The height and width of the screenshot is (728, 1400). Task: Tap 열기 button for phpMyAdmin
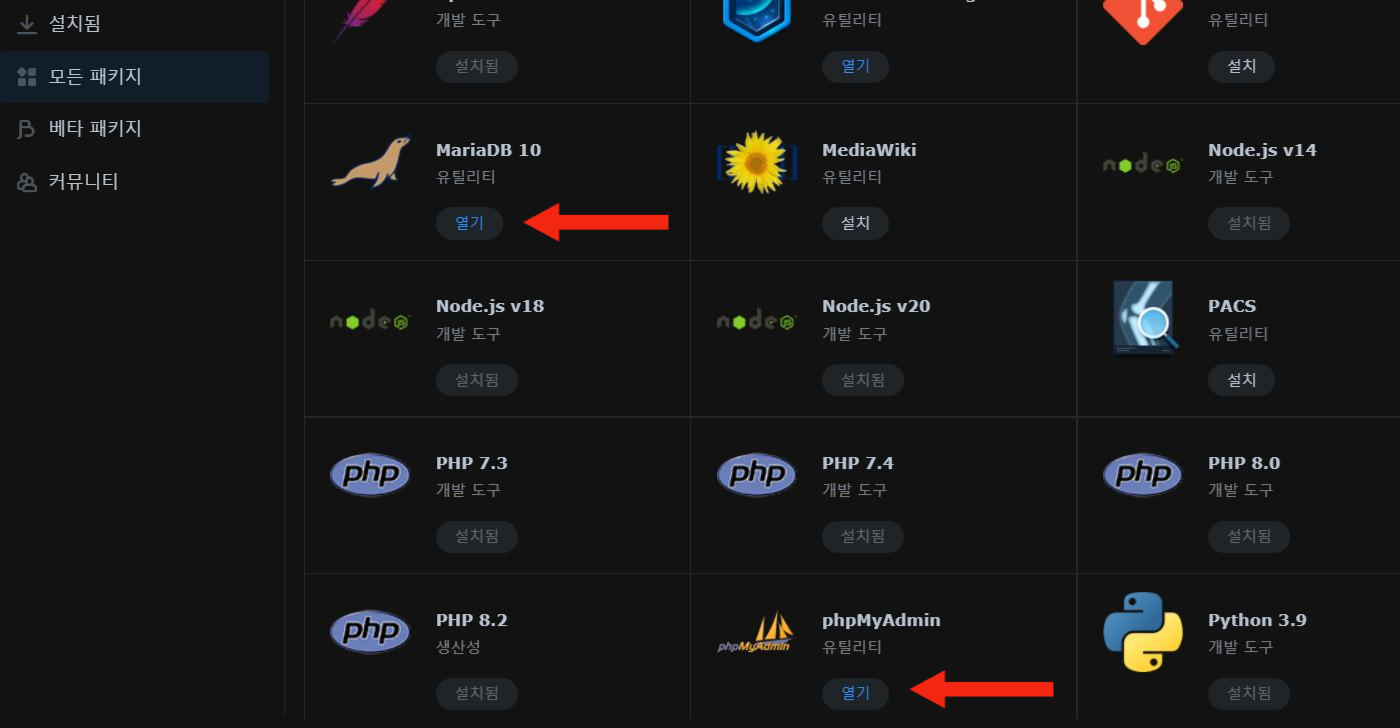(855, 693)
